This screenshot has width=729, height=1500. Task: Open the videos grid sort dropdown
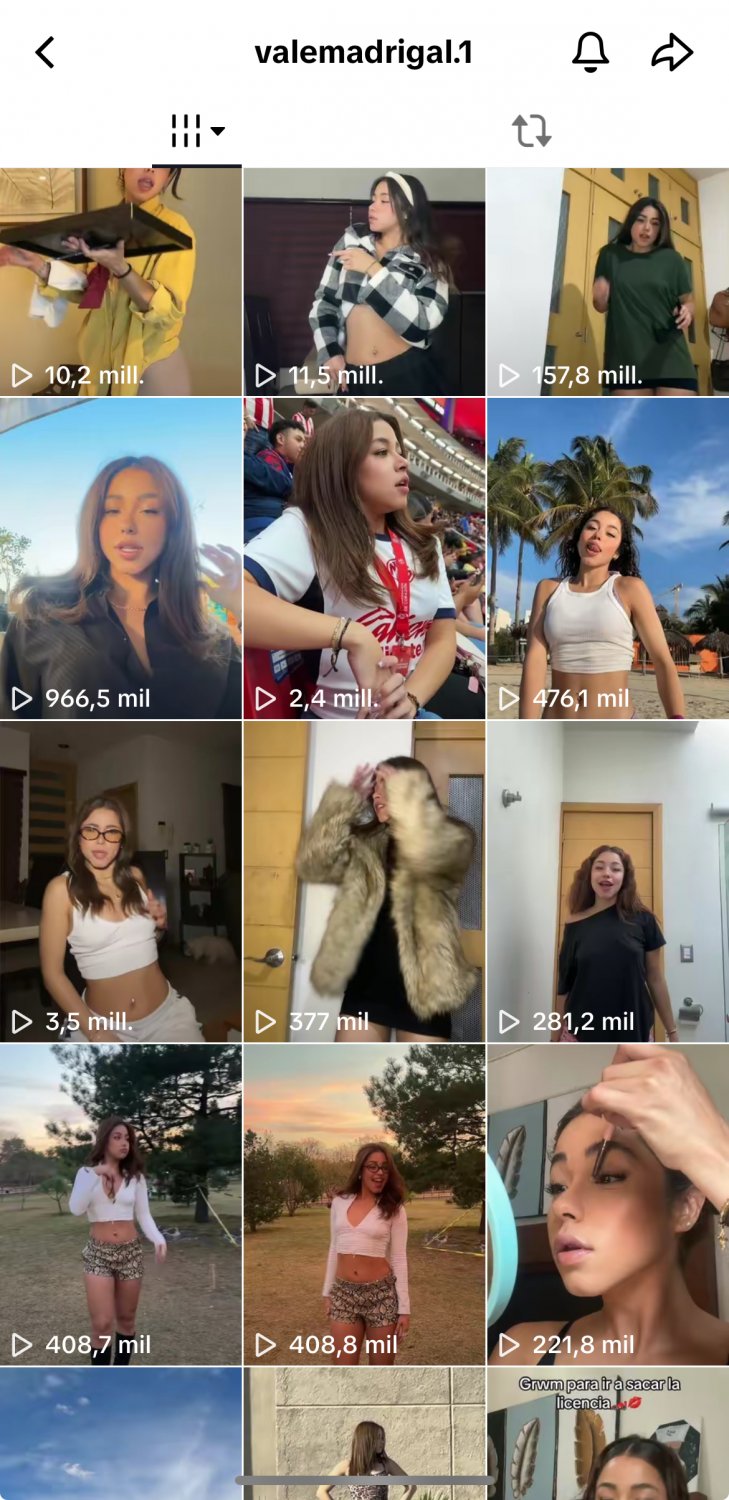[197, 131]
